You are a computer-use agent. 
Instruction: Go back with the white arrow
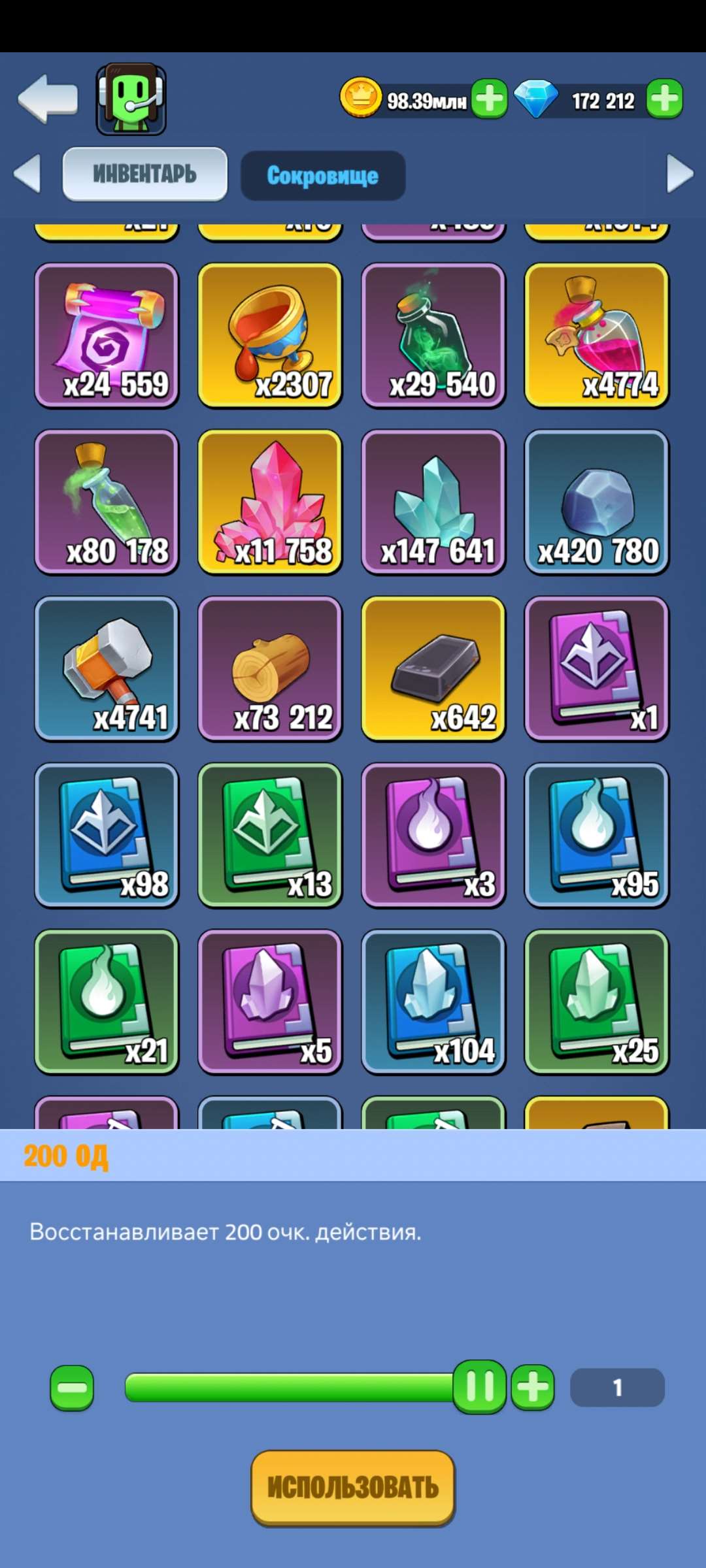47,99
